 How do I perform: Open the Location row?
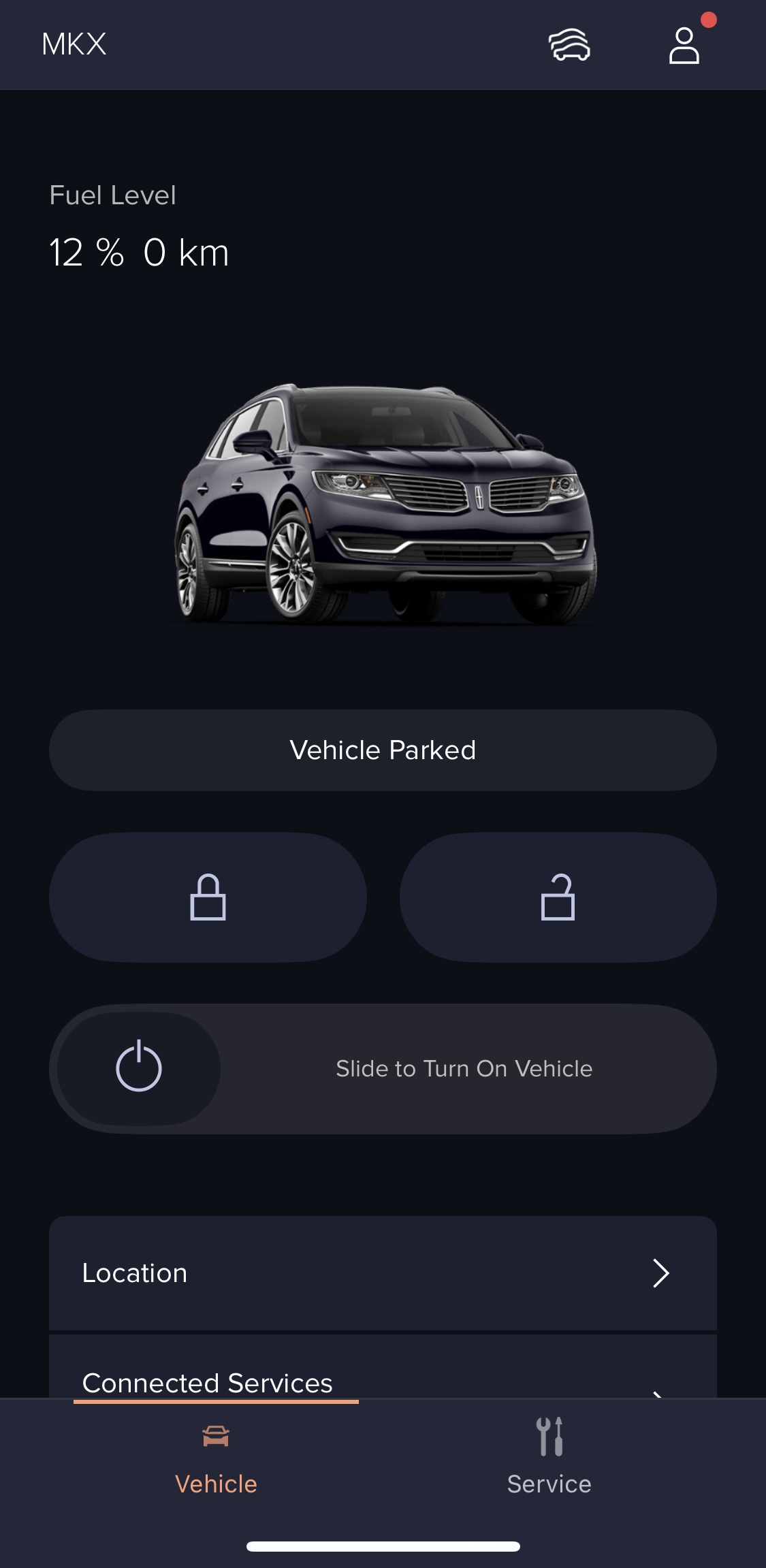click(383, 1273)
